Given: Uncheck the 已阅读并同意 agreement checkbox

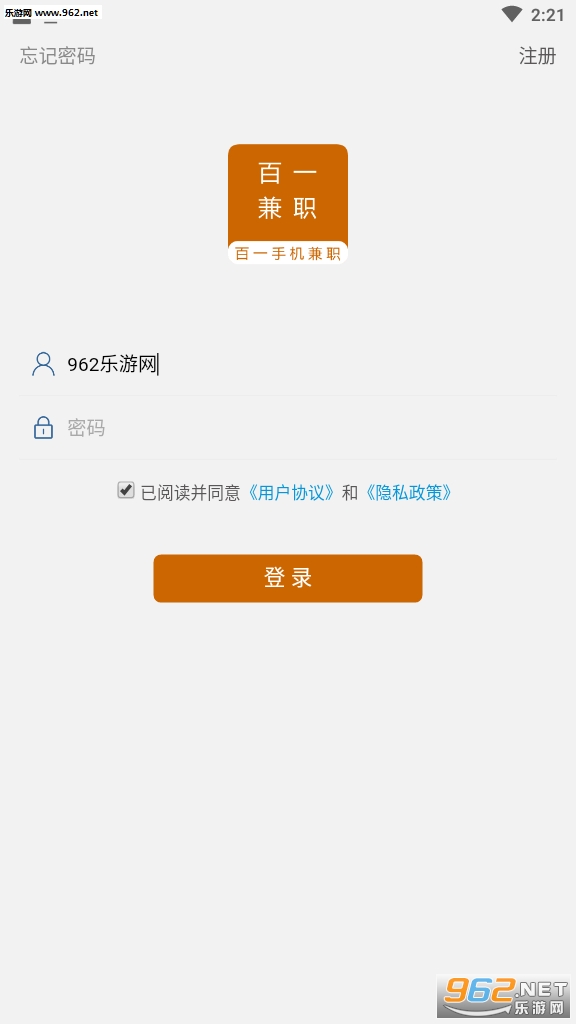Looking at the screenshot, I should pos(126,490).
